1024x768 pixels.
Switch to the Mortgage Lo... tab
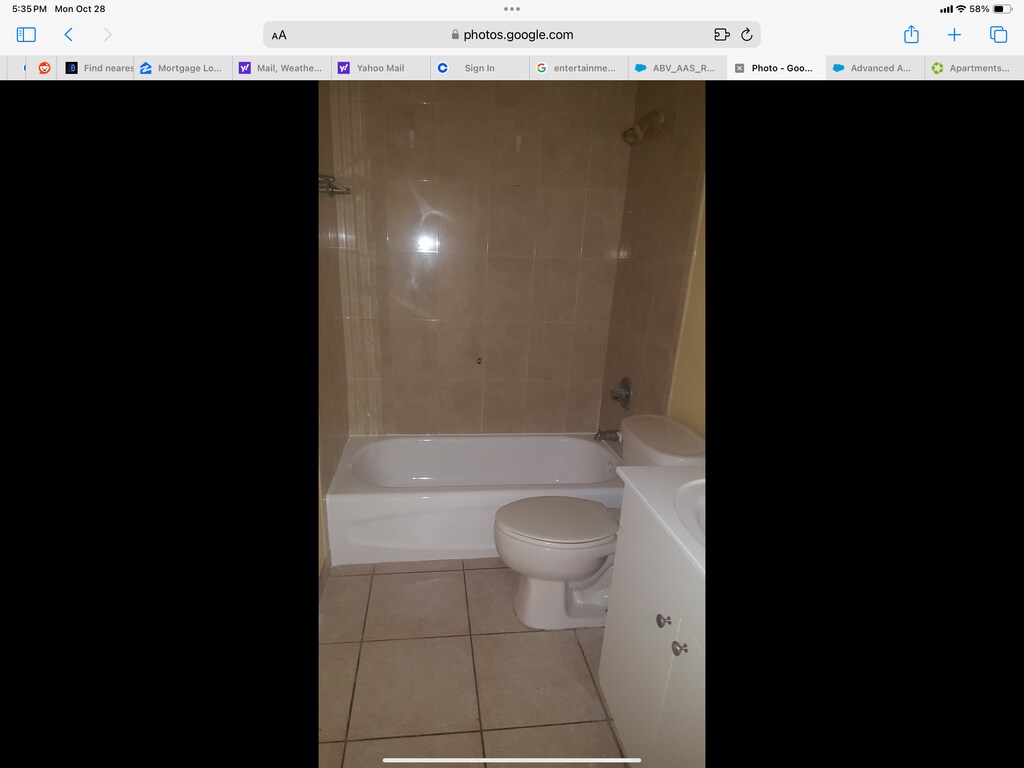pyautogui.click(x=183, y=68)
